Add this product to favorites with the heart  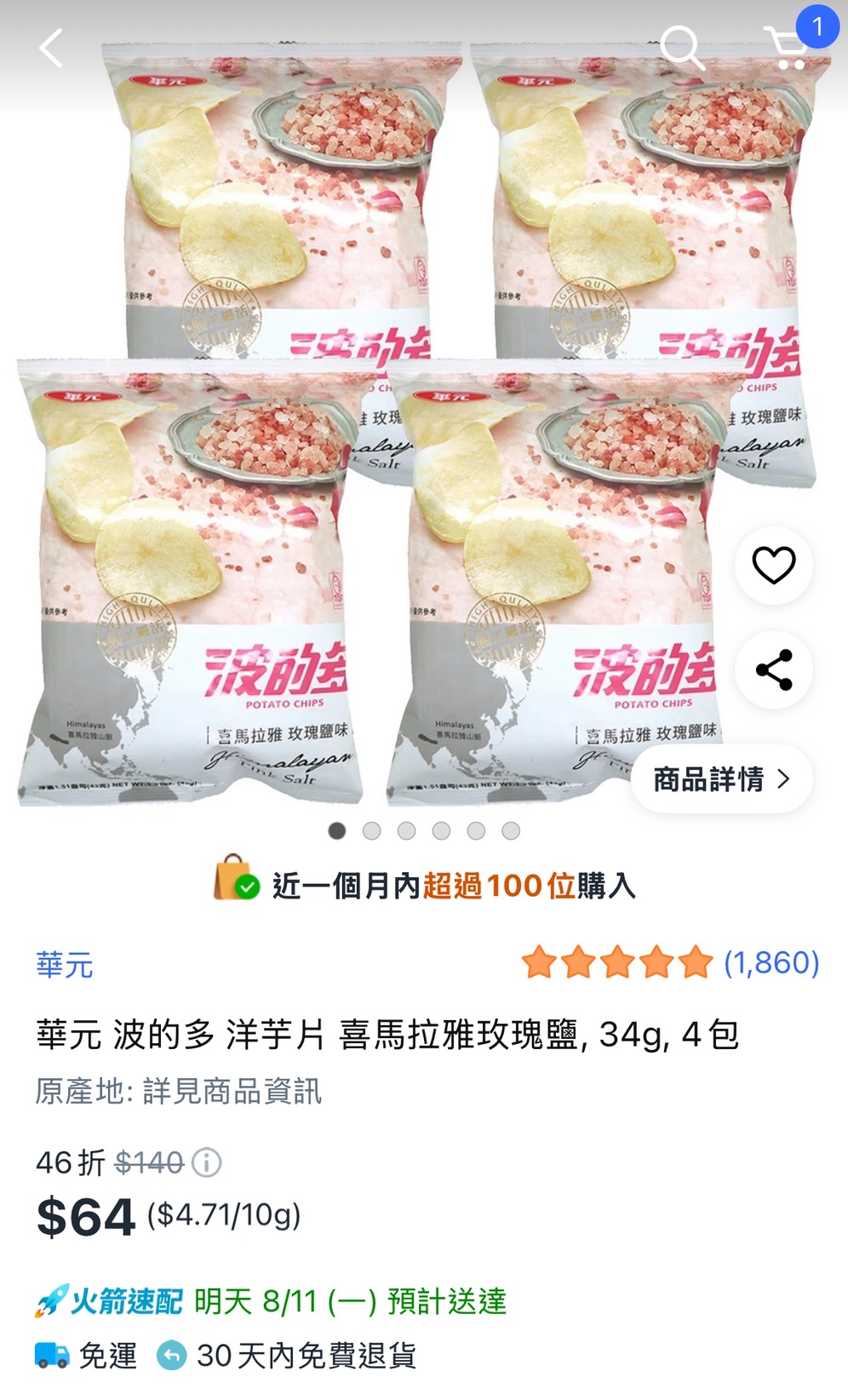(x=773, y=565)
